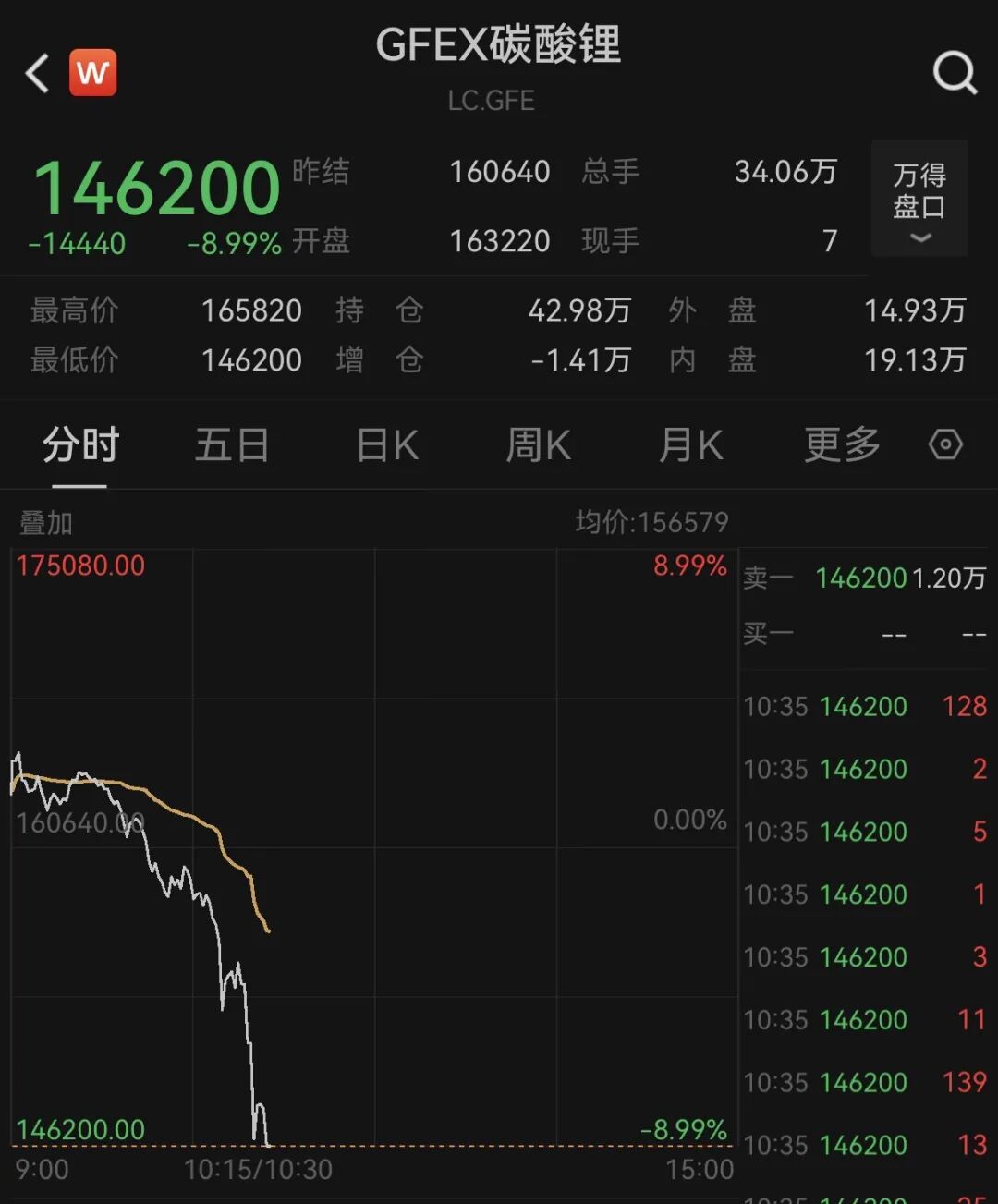Open the search magnifier
998x1204 pixels.
(955, 71)
